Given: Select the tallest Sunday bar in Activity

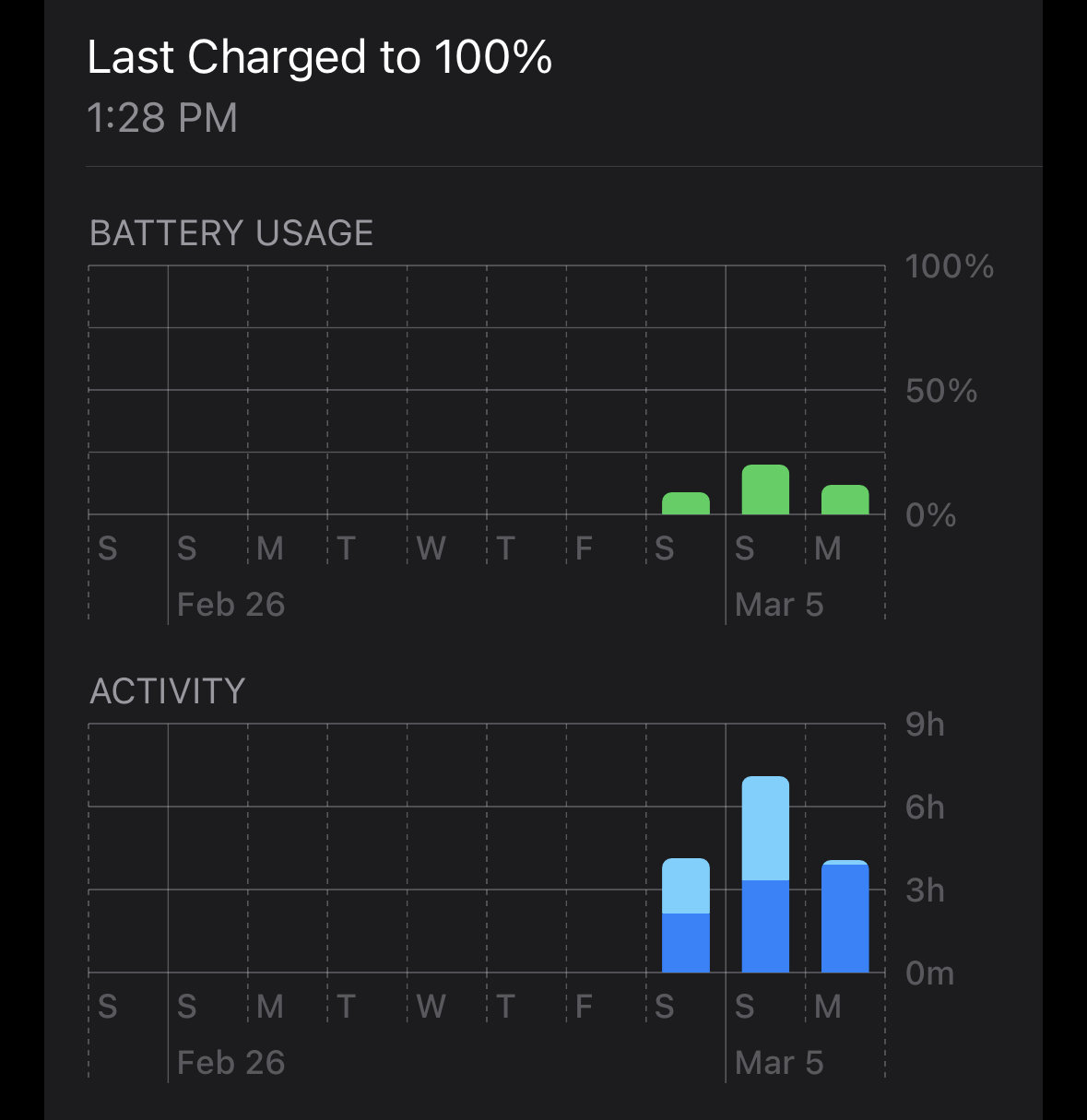Looking at the screenshot, I should (x=765, y=875).
